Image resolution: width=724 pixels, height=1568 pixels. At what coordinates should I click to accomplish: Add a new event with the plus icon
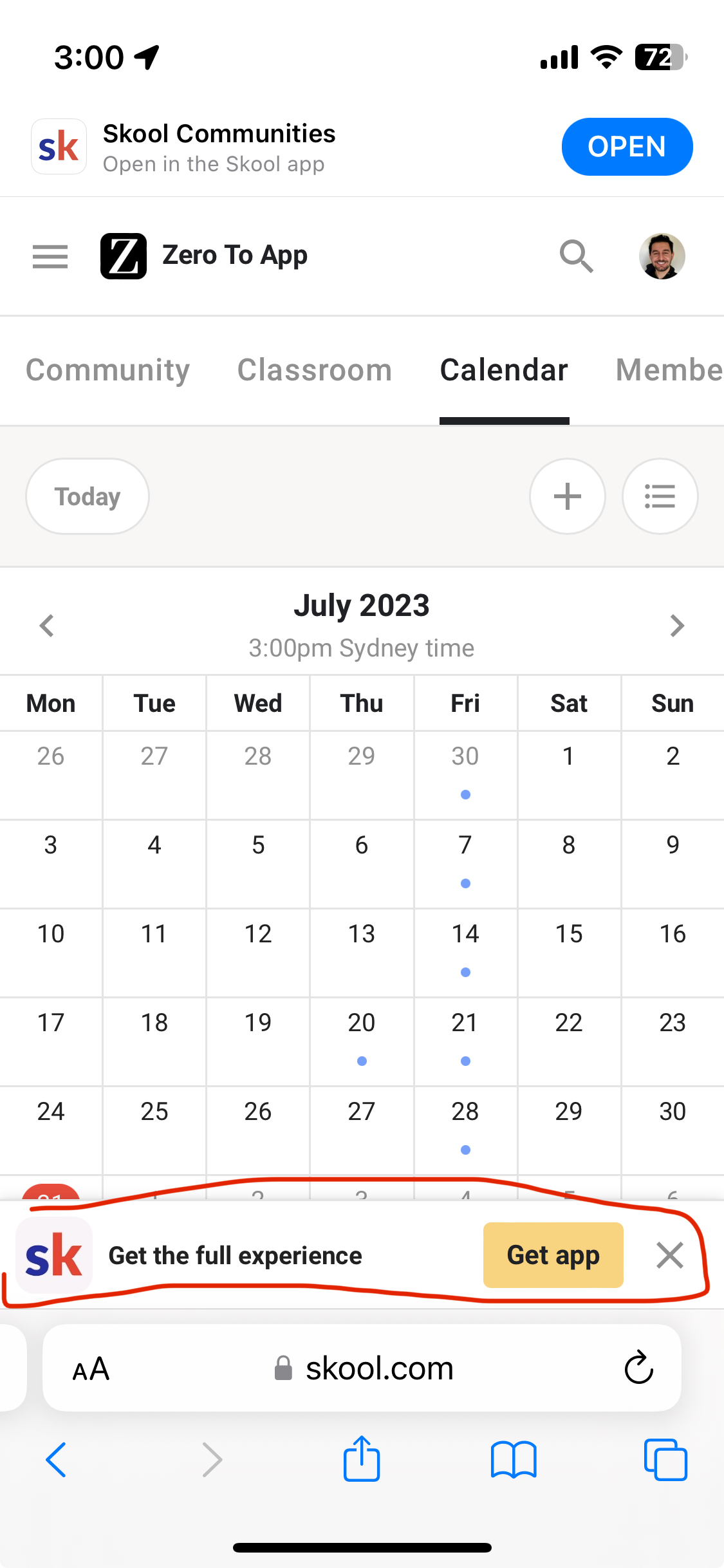(x=567, y=496)
